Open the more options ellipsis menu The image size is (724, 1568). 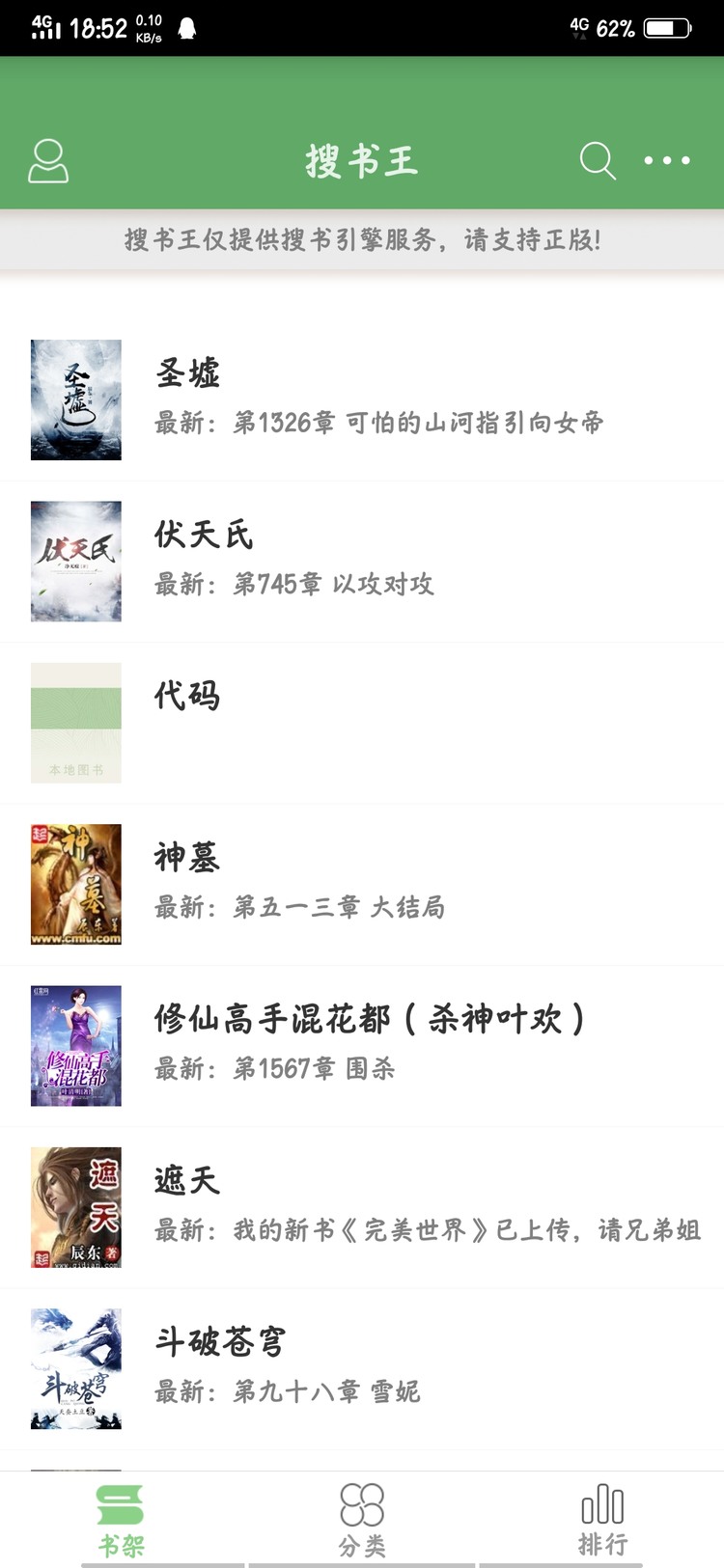(x=668, y=161)
